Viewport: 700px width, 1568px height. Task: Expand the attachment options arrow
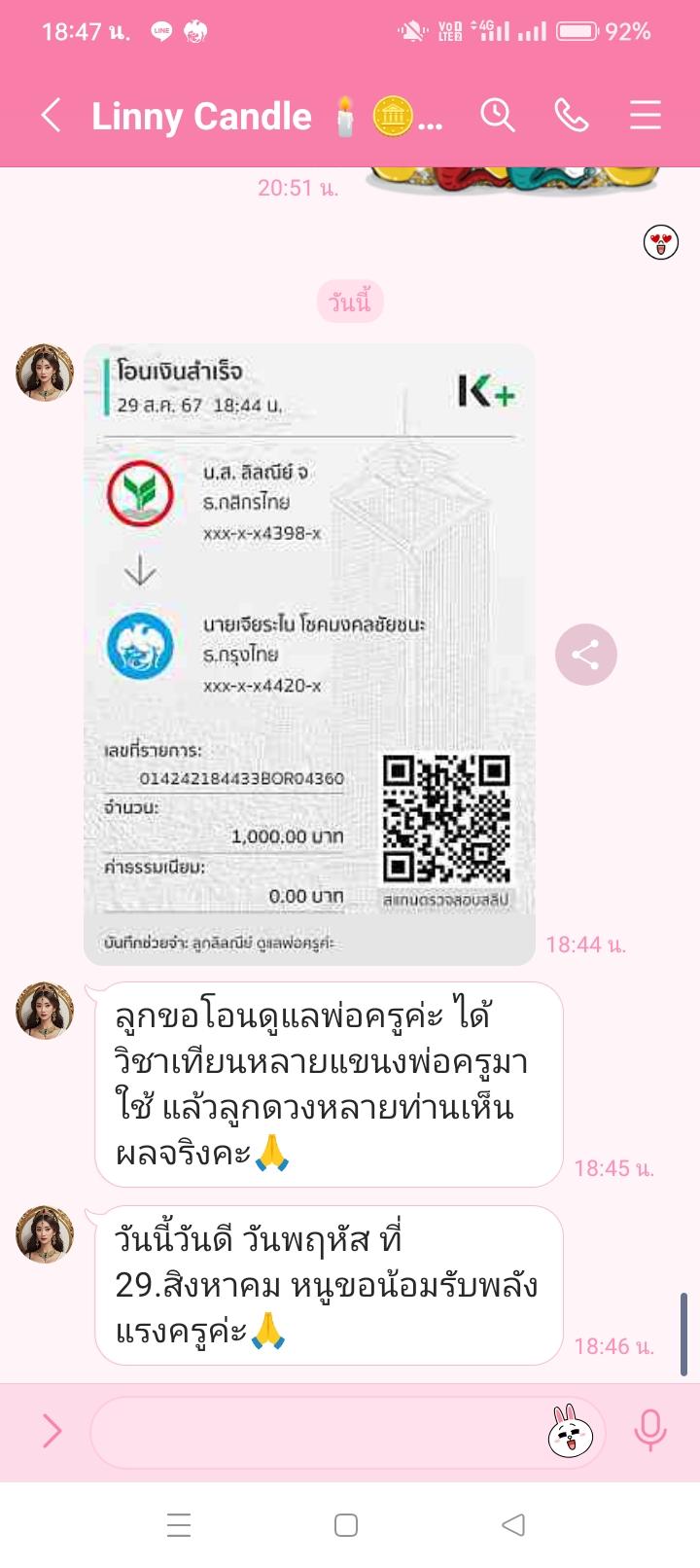pos(52,1431)
